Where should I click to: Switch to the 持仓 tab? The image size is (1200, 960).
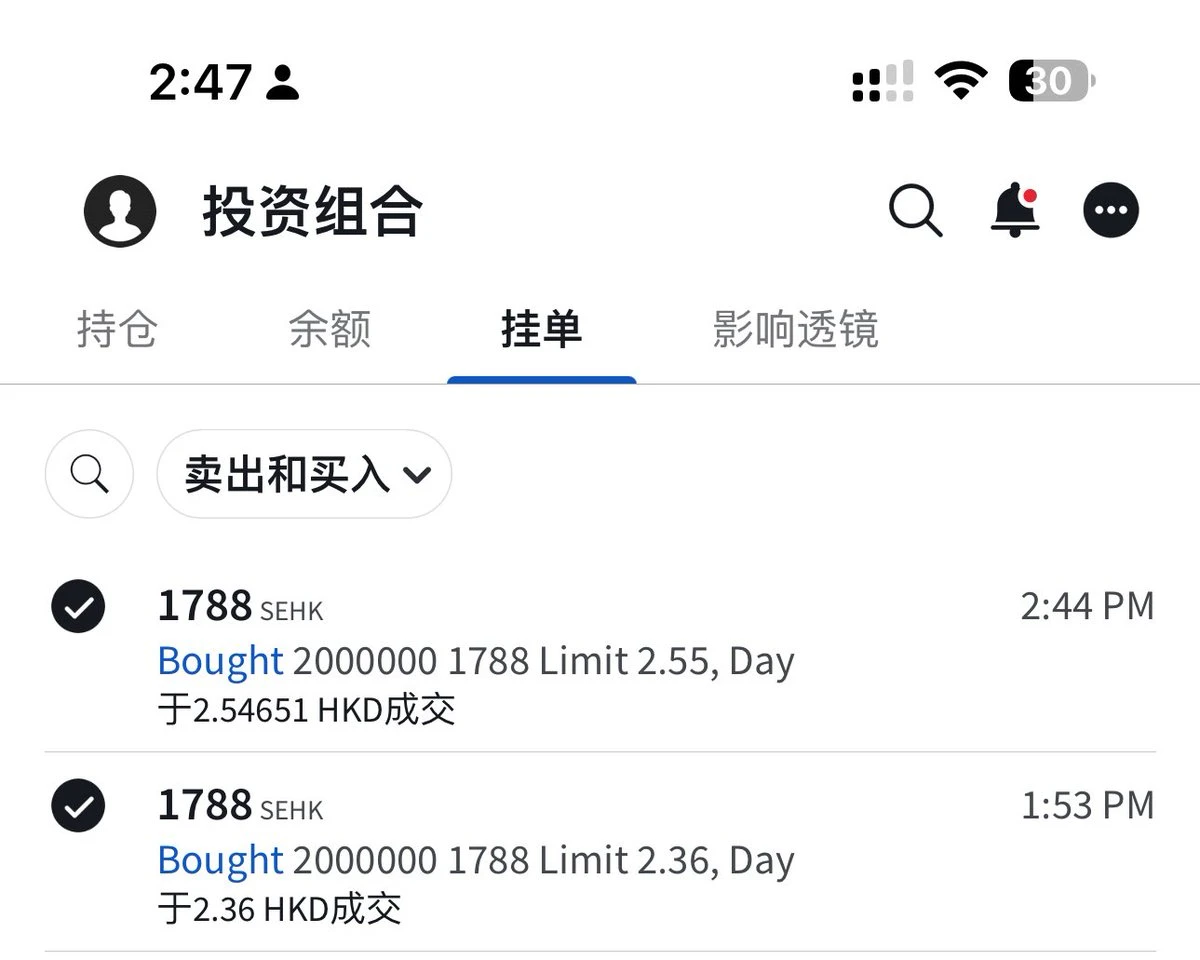click(x=117, y=329)
